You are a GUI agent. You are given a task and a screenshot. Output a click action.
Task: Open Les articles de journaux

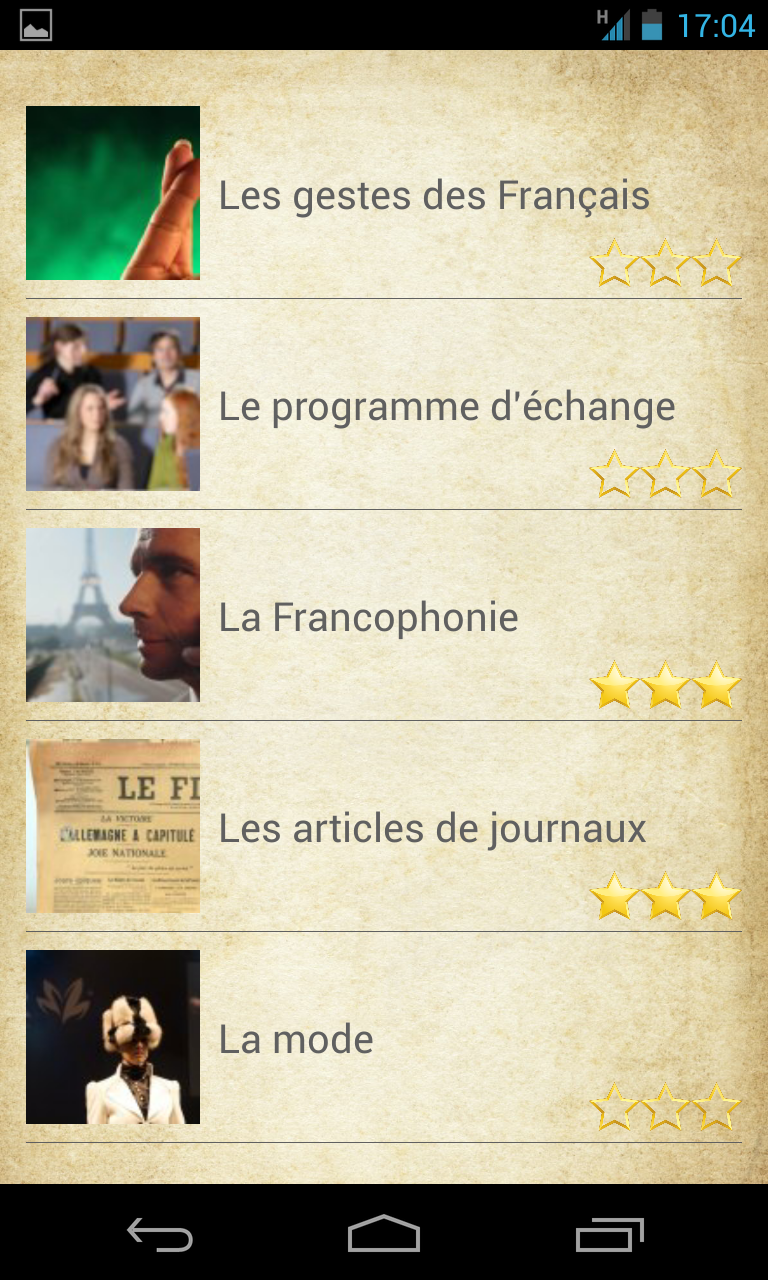384,826
